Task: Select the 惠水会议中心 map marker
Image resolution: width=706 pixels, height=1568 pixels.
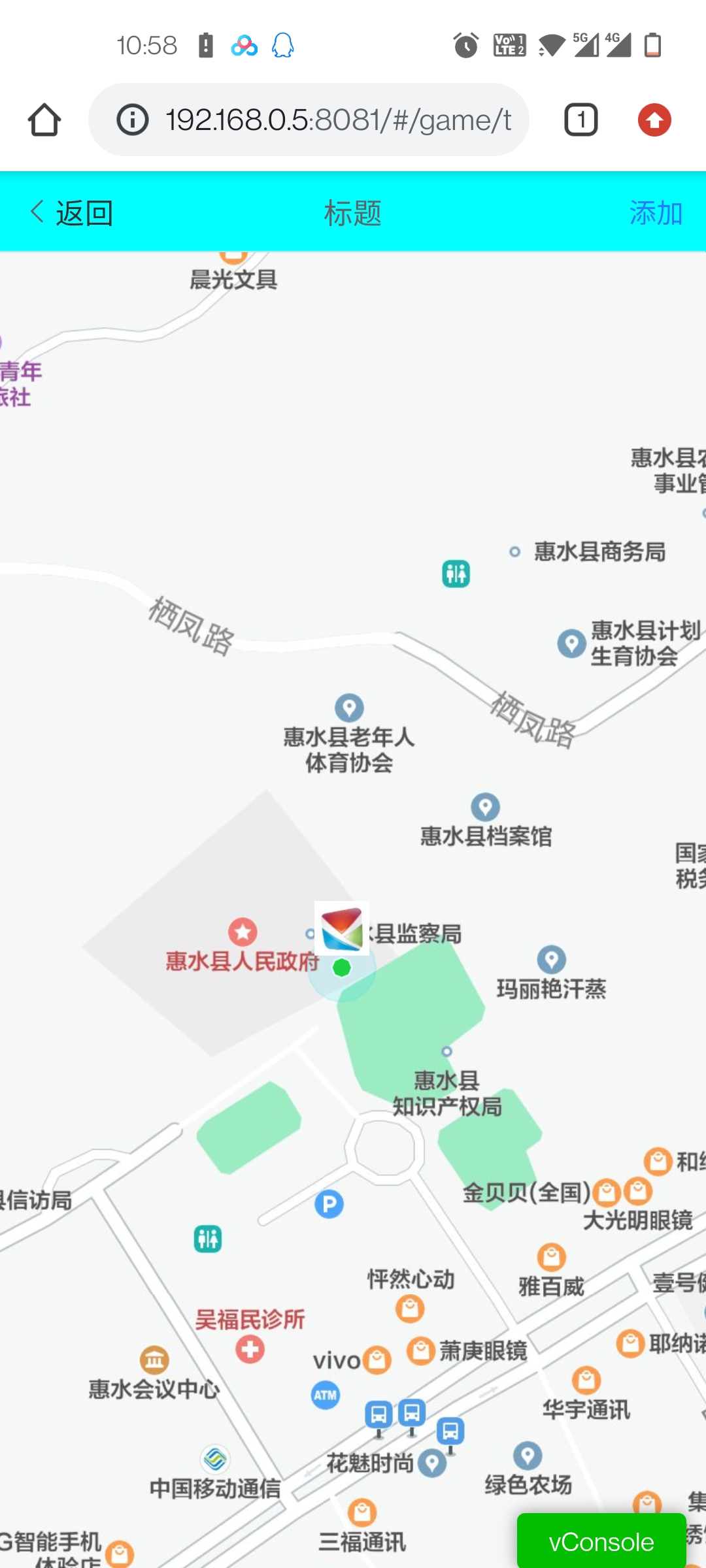Action: pyautogui.click(x=154, y=1360)
